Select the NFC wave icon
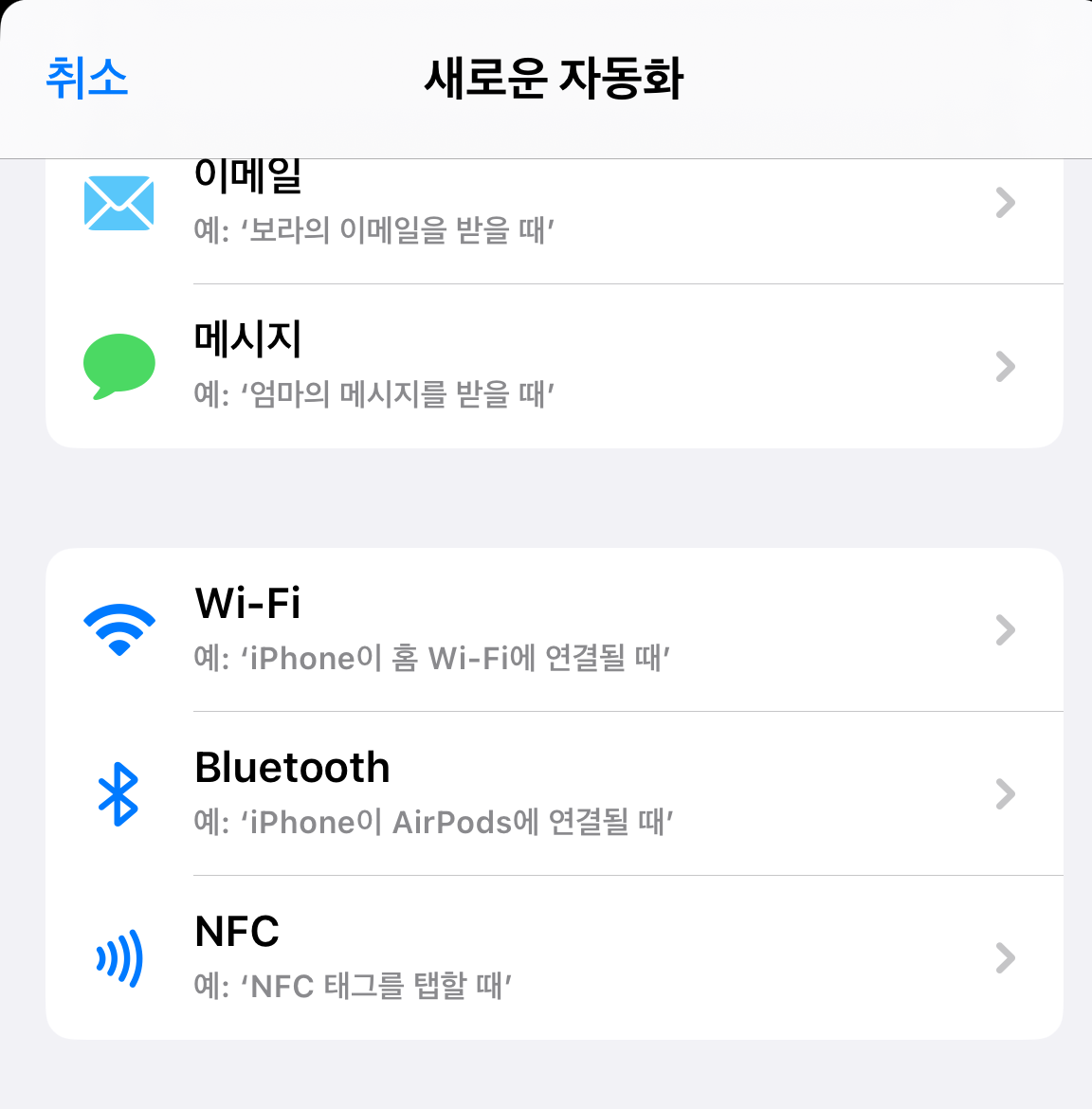 click(x=118, y=957)
